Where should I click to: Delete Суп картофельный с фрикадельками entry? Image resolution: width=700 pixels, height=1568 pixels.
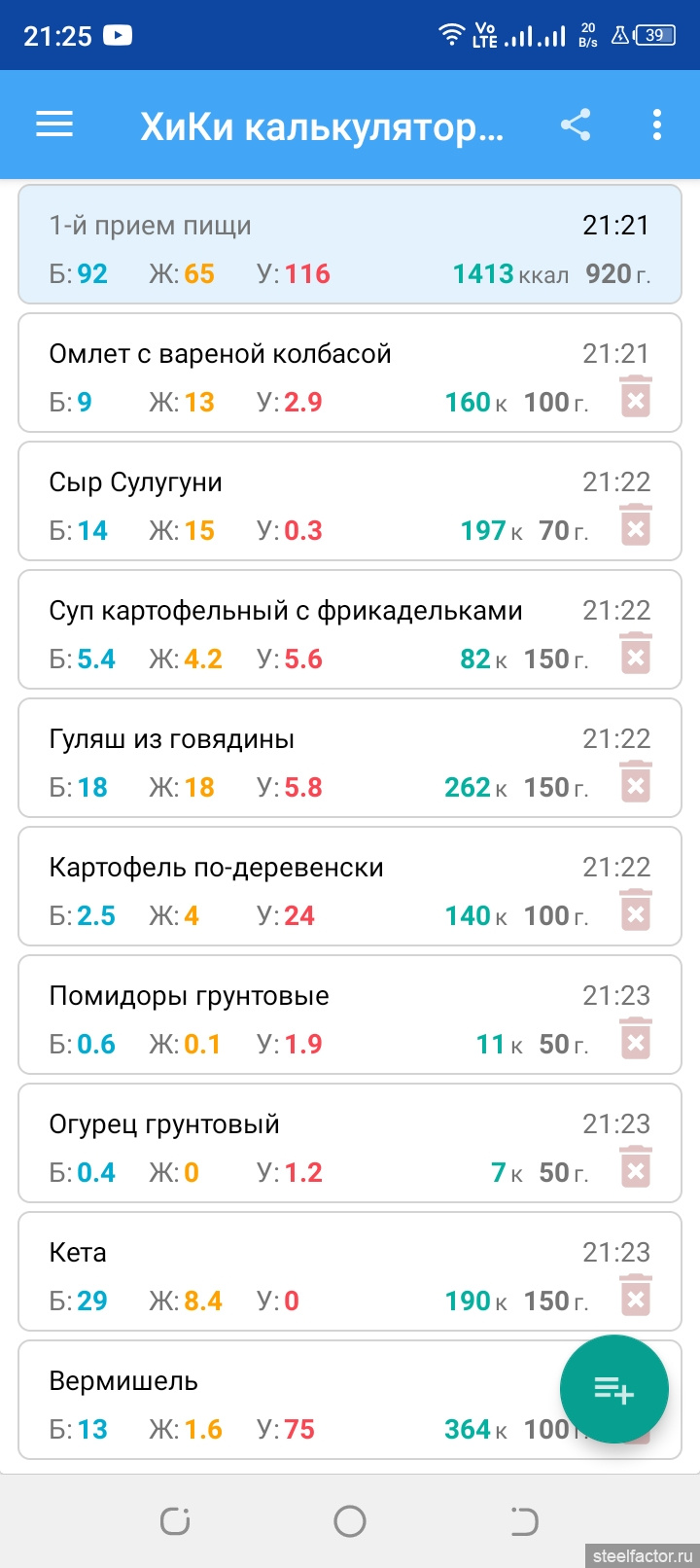click(x=636, y=655)
